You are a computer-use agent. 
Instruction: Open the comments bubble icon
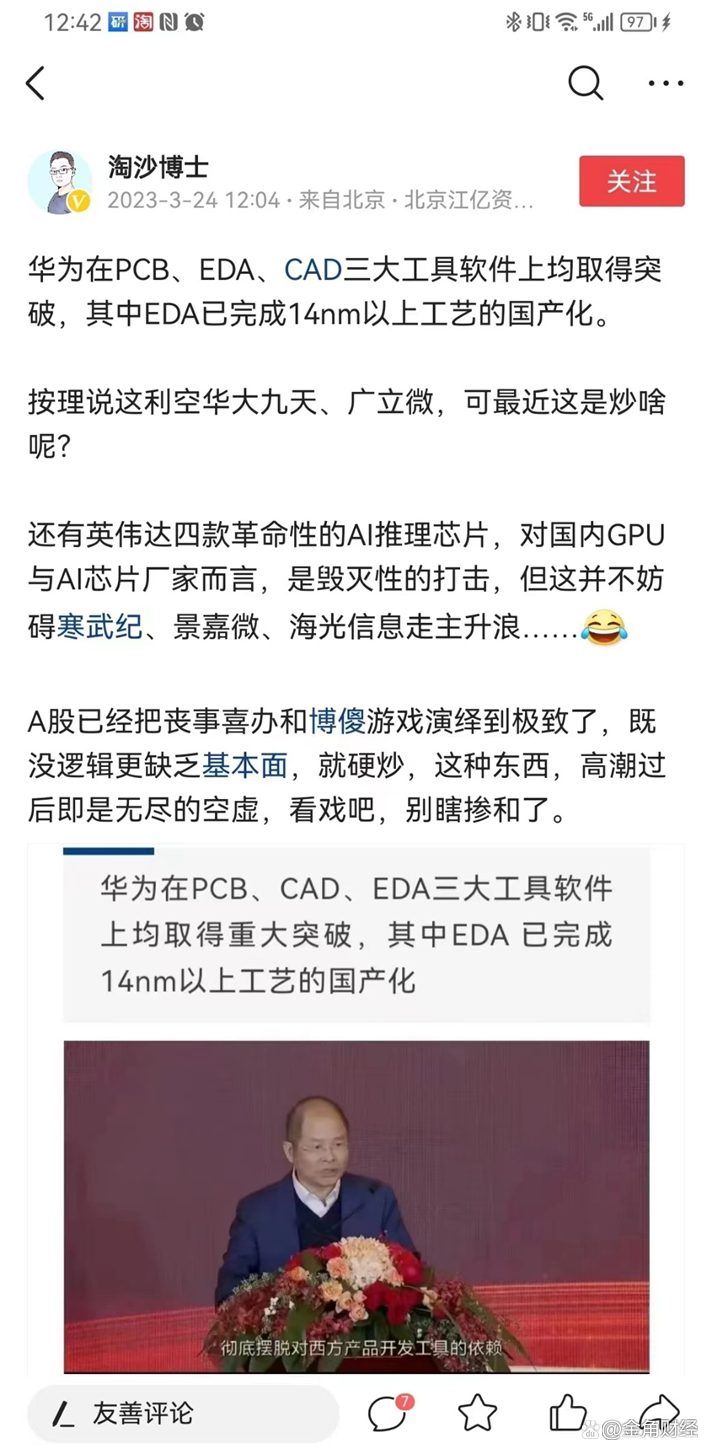tap(388, 1413)
